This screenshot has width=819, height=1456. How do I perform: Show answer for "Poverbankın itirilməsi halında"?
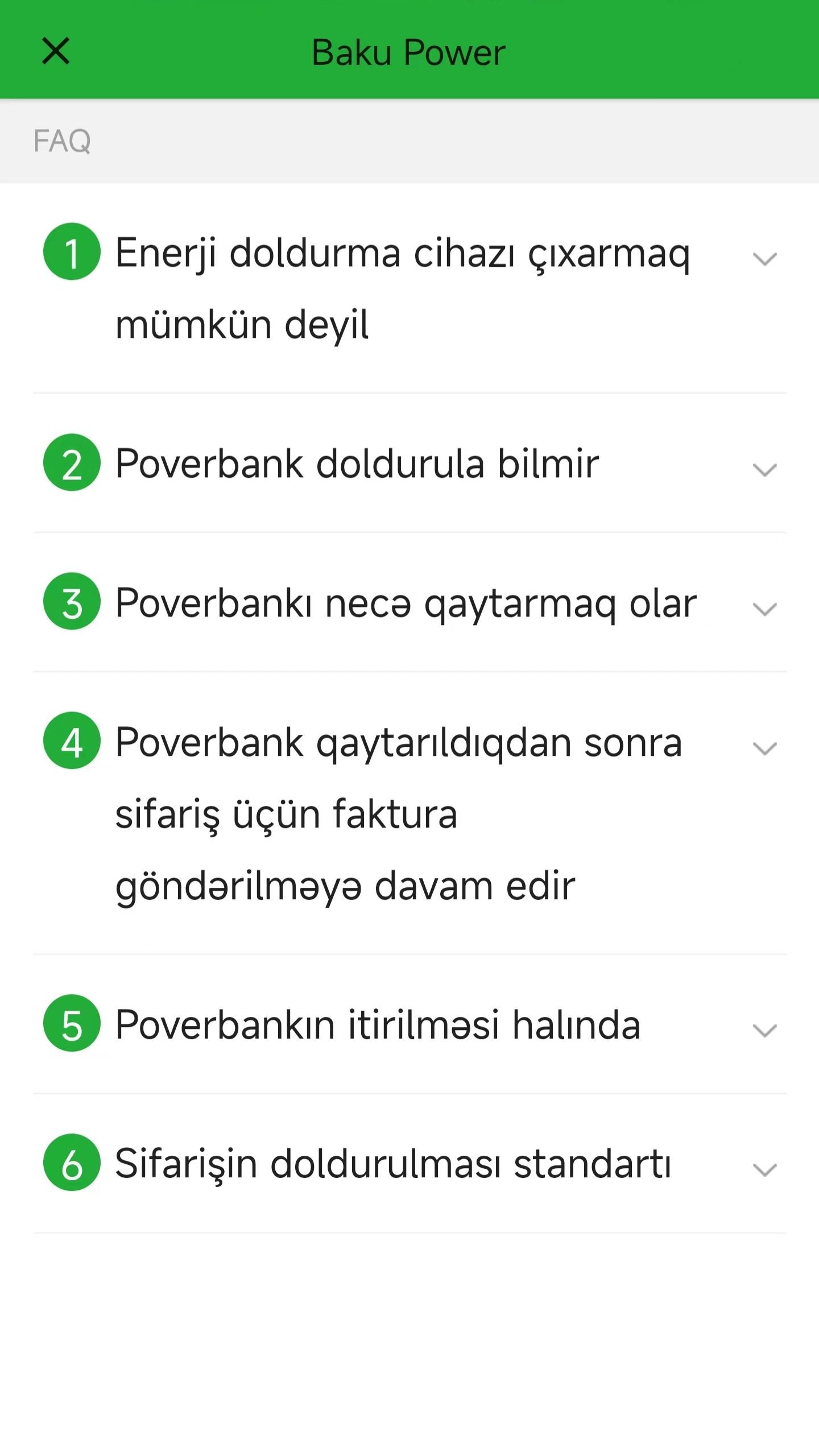[x=409, y=1024]
